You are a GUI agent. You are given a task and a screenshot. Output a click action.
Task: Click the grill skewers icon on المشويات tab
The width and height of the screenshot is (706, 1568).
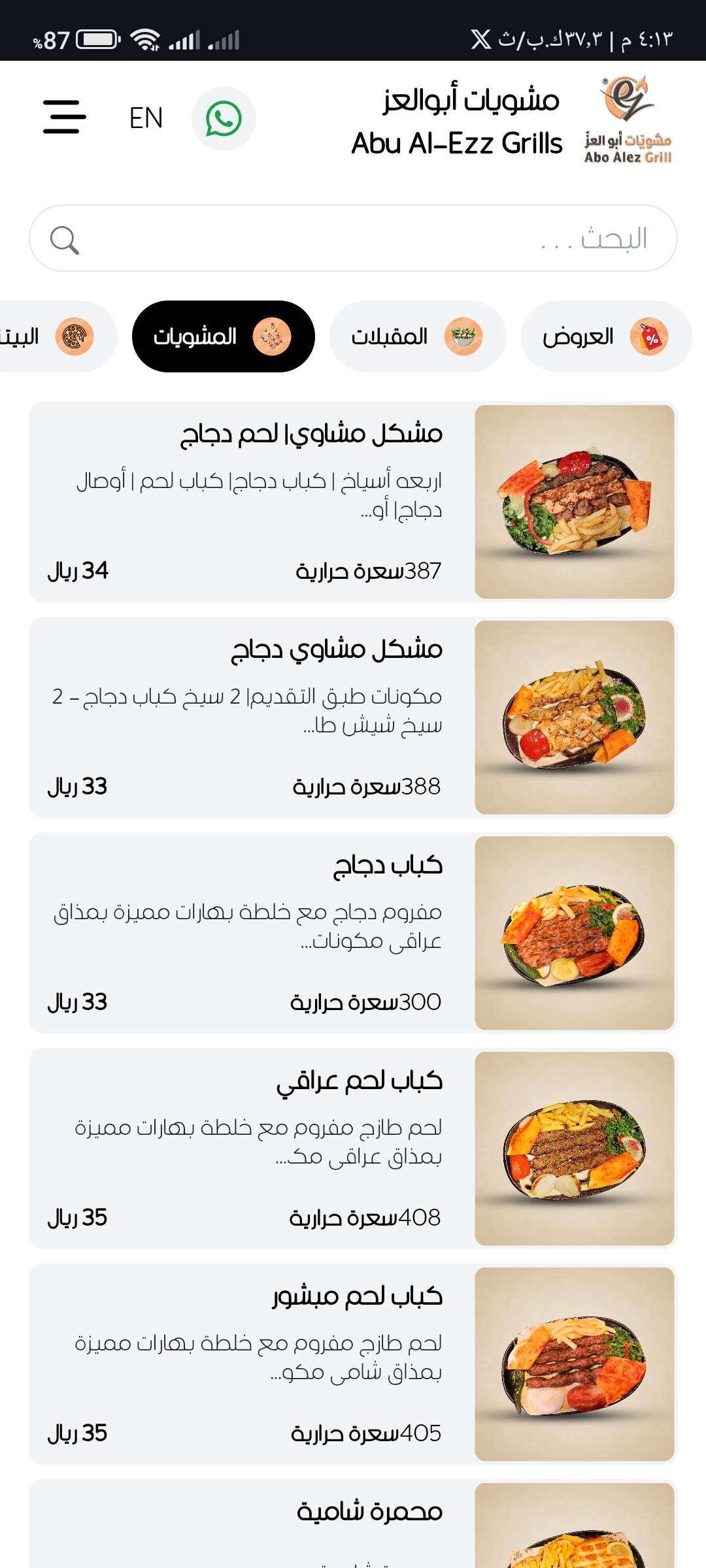[x=274, y=336]
